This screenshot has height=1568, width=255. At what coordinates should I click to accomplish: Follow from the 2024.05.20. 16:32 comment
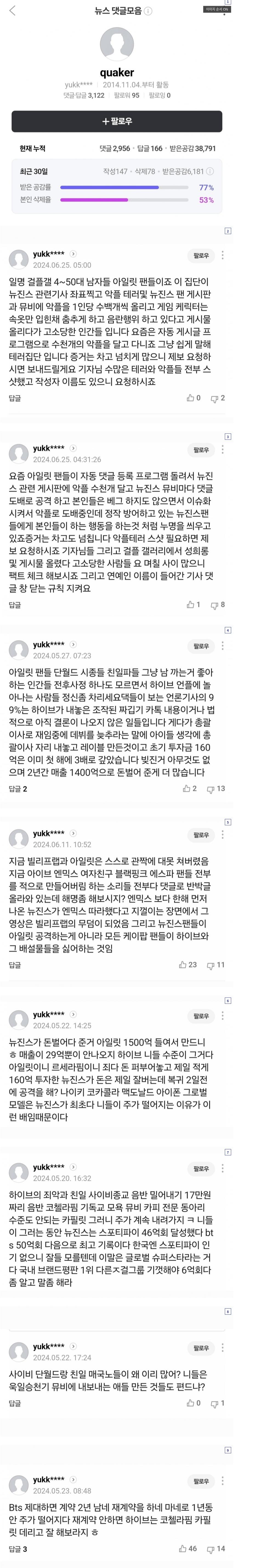201,1168
